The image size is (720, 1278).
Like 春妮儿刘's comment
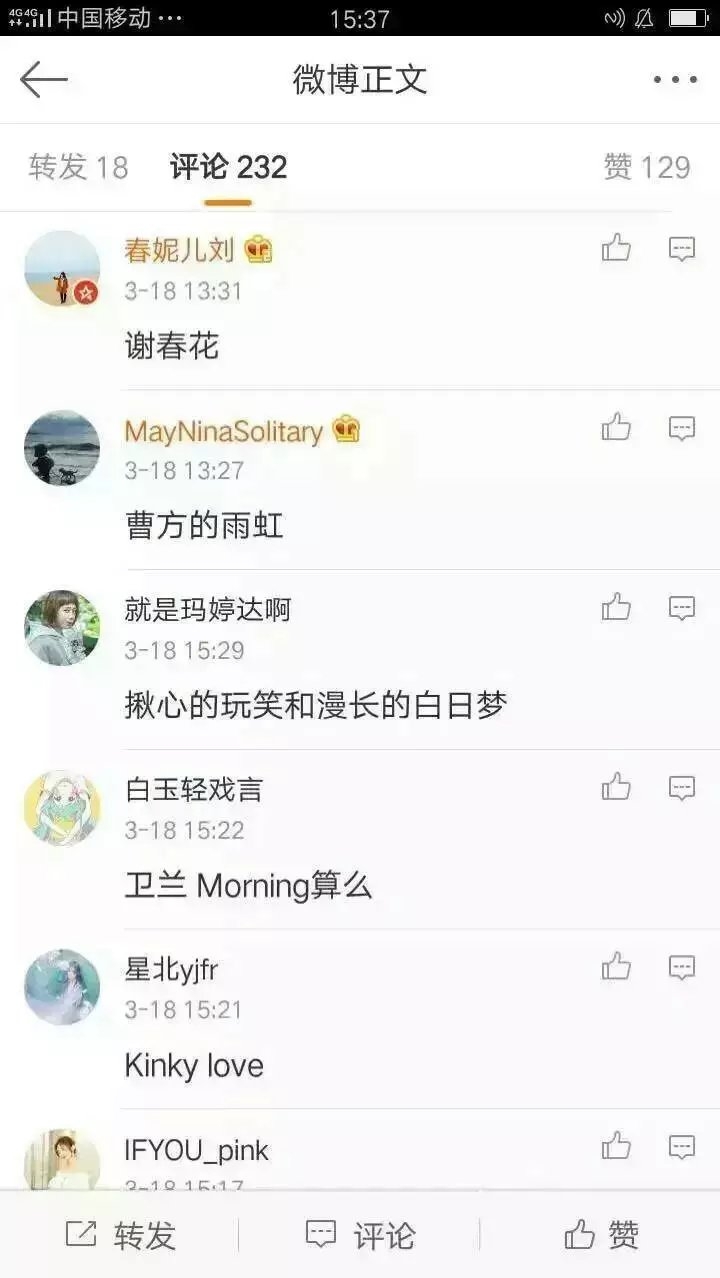coord(617,248)
